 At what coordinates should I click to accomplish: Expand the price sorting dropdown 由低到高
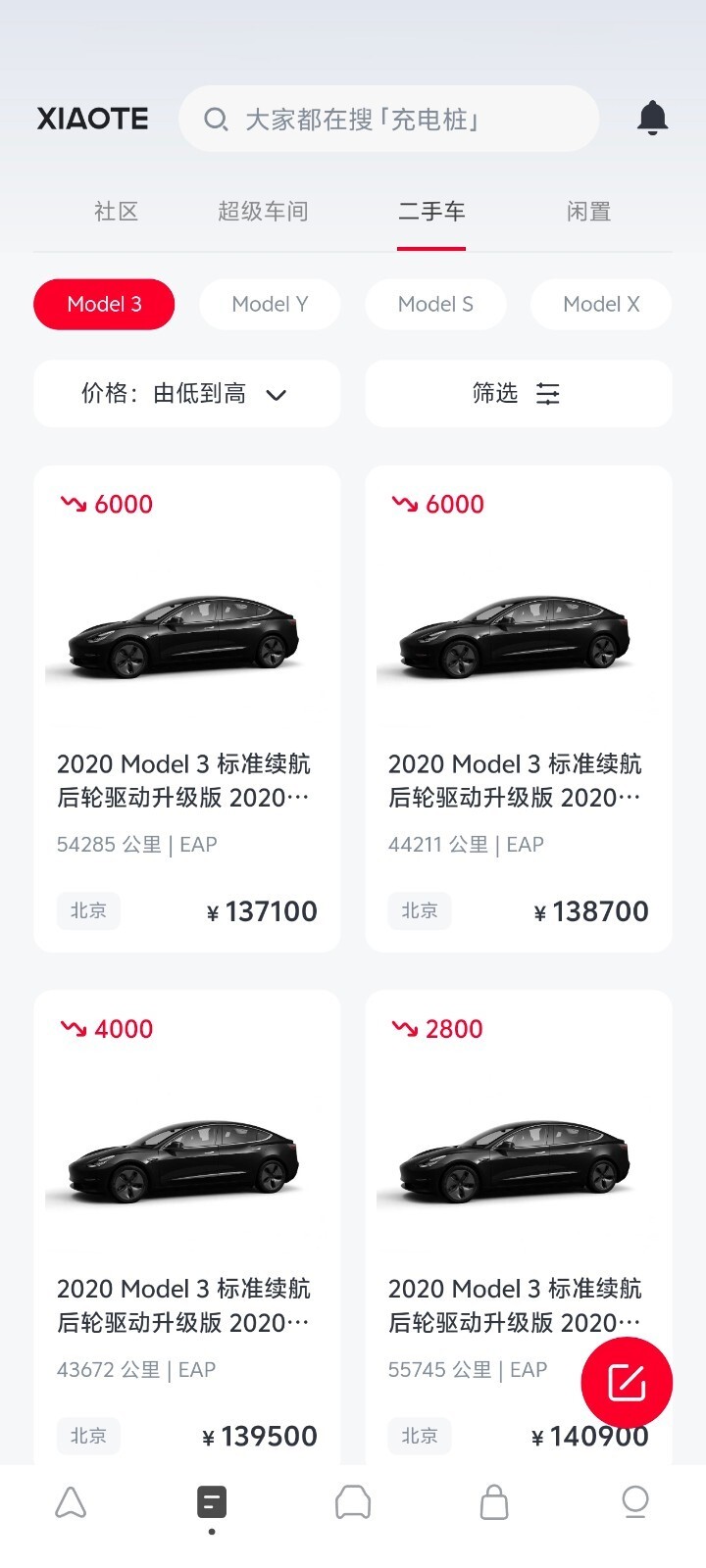click(277, 395)
